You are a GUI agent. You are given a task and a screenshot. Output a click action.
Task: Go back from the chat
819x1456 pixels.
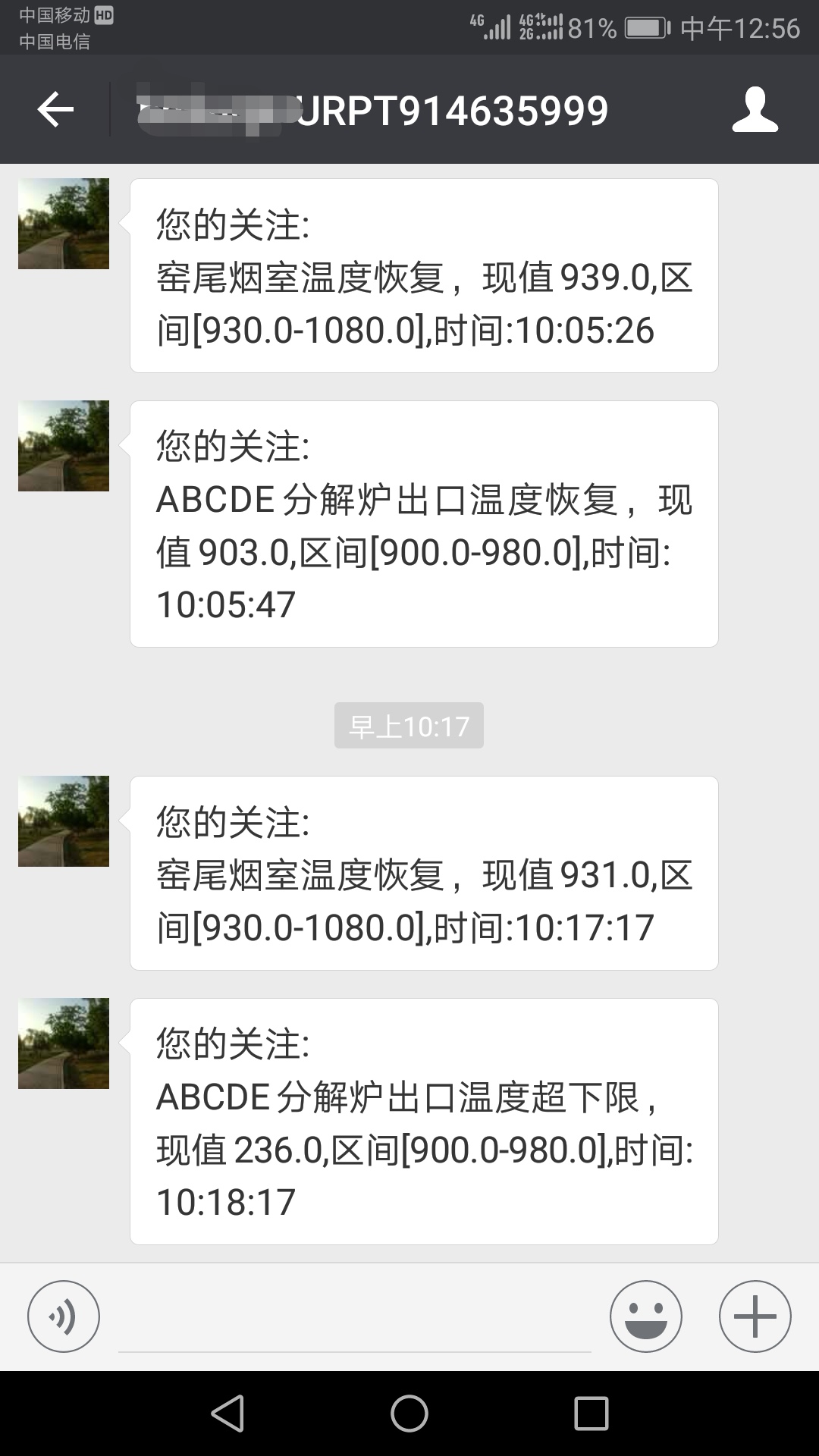(x=55, y=111)
